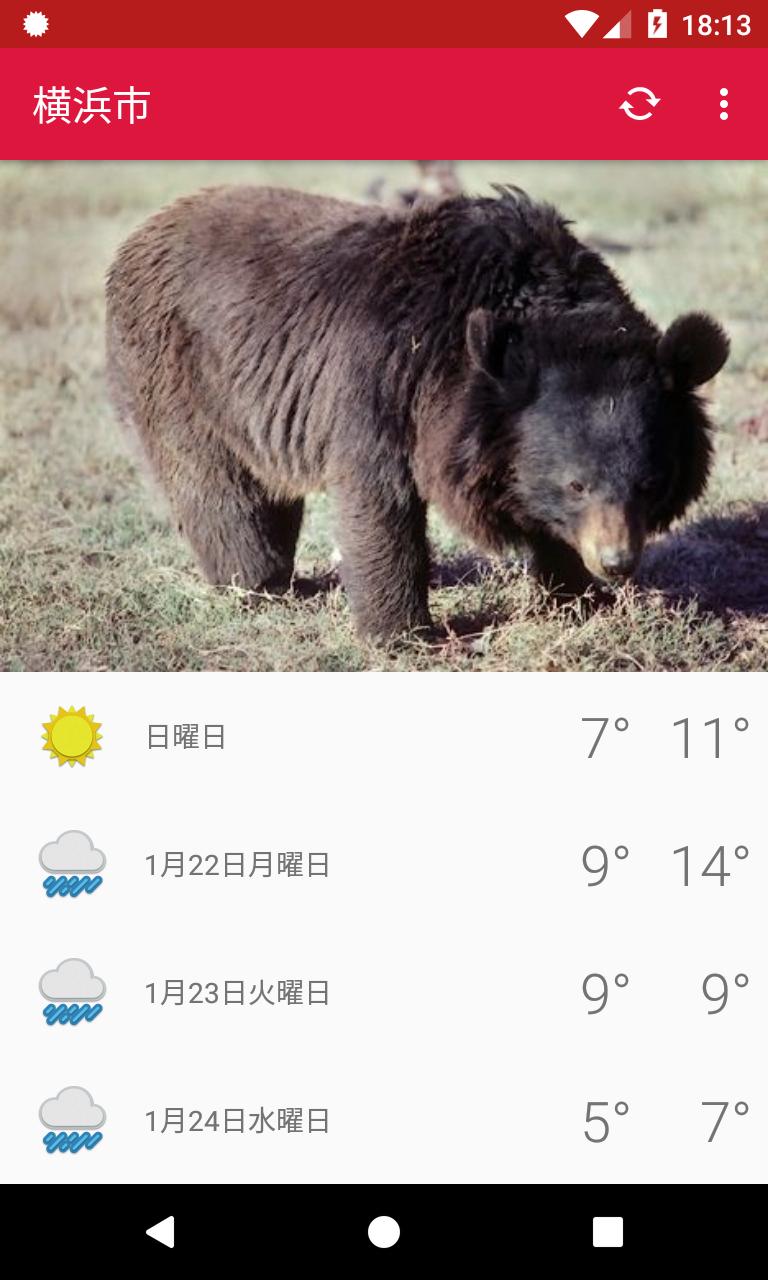Return to the home screen
Viewport: 768px width, 1280px height.
[x=384, y=1232]
